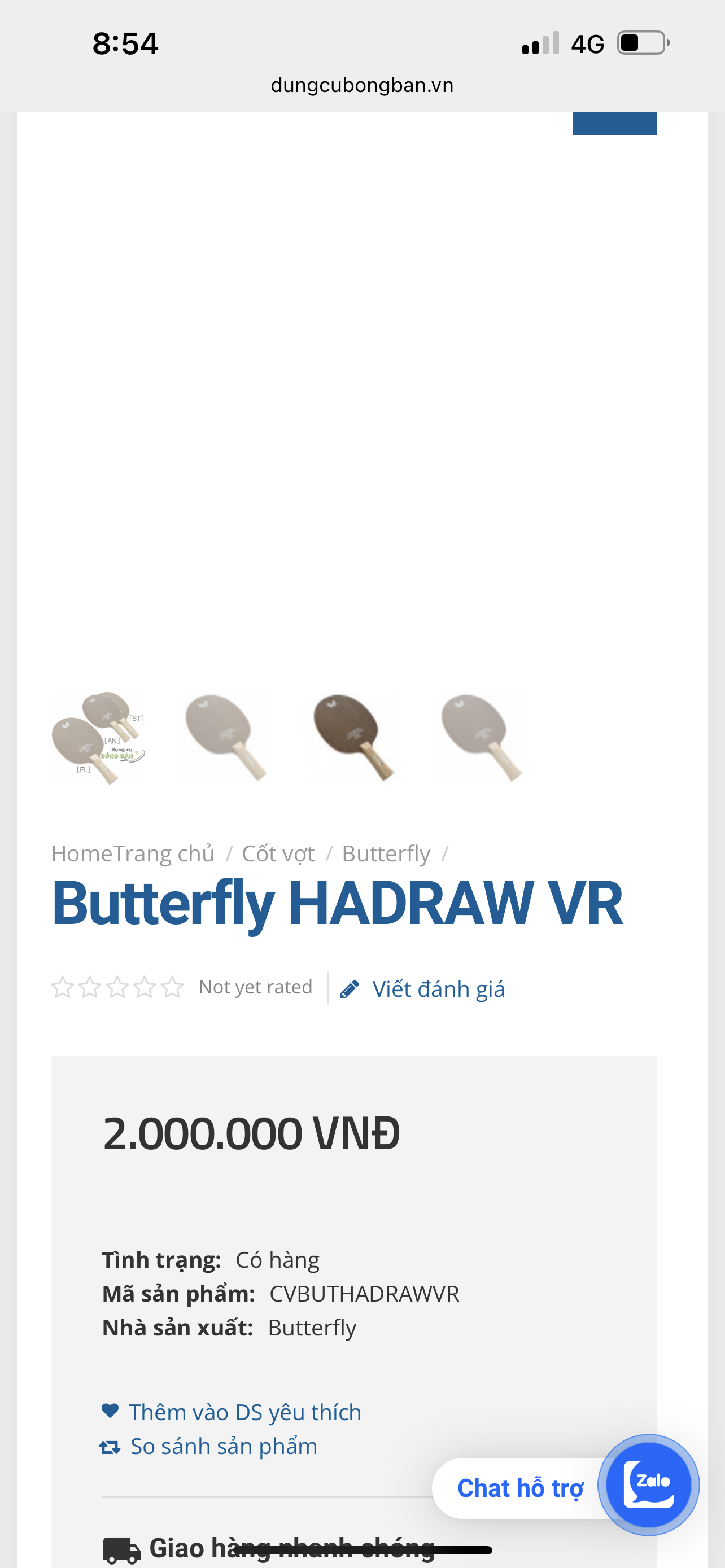Tap the dungcubongban.vn address bar
725x1568 pixels.
click(362, 85)
